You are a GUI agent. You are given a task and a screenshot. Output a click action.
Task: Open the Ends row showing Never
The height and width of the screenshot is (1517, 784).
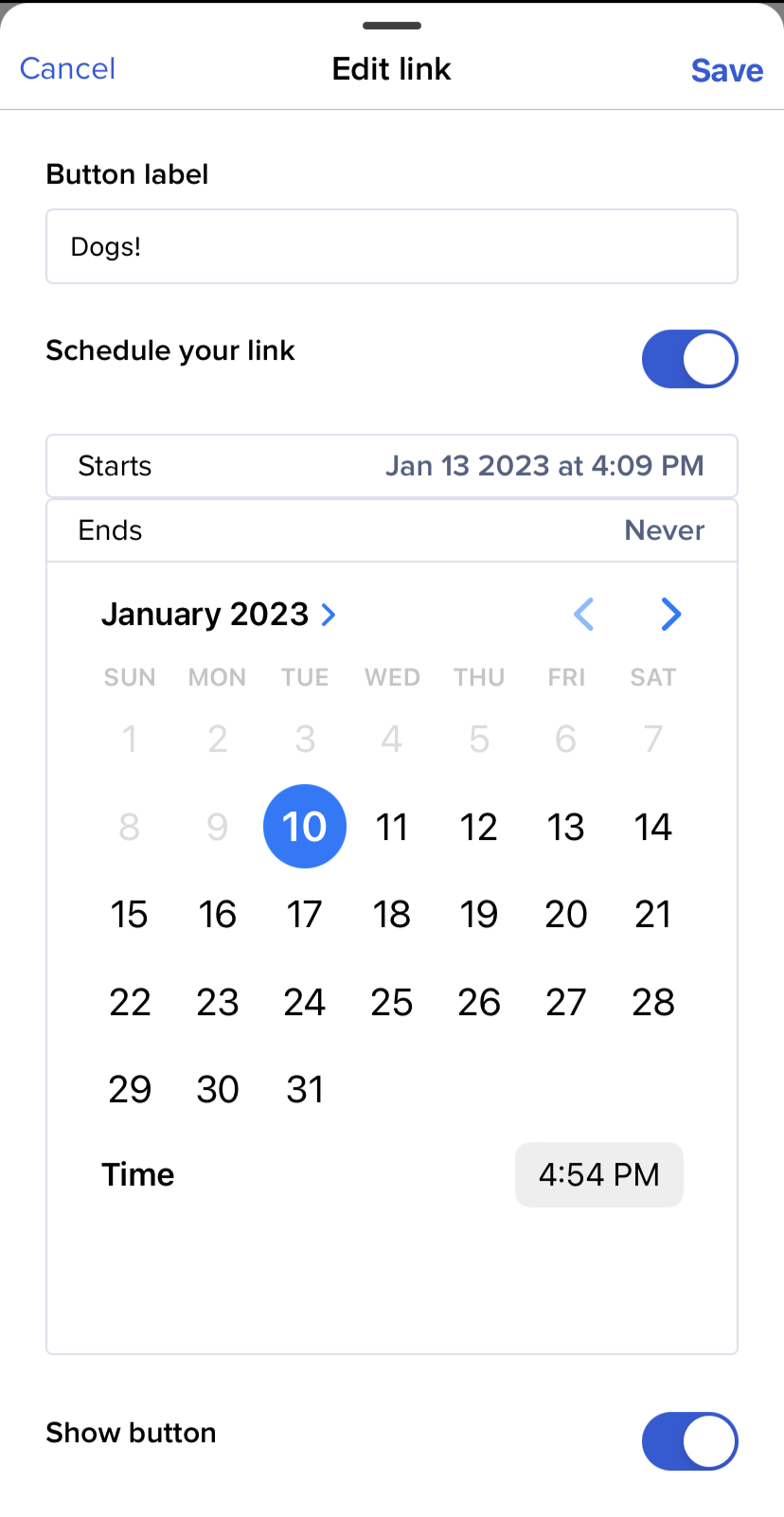coord(392,530)
